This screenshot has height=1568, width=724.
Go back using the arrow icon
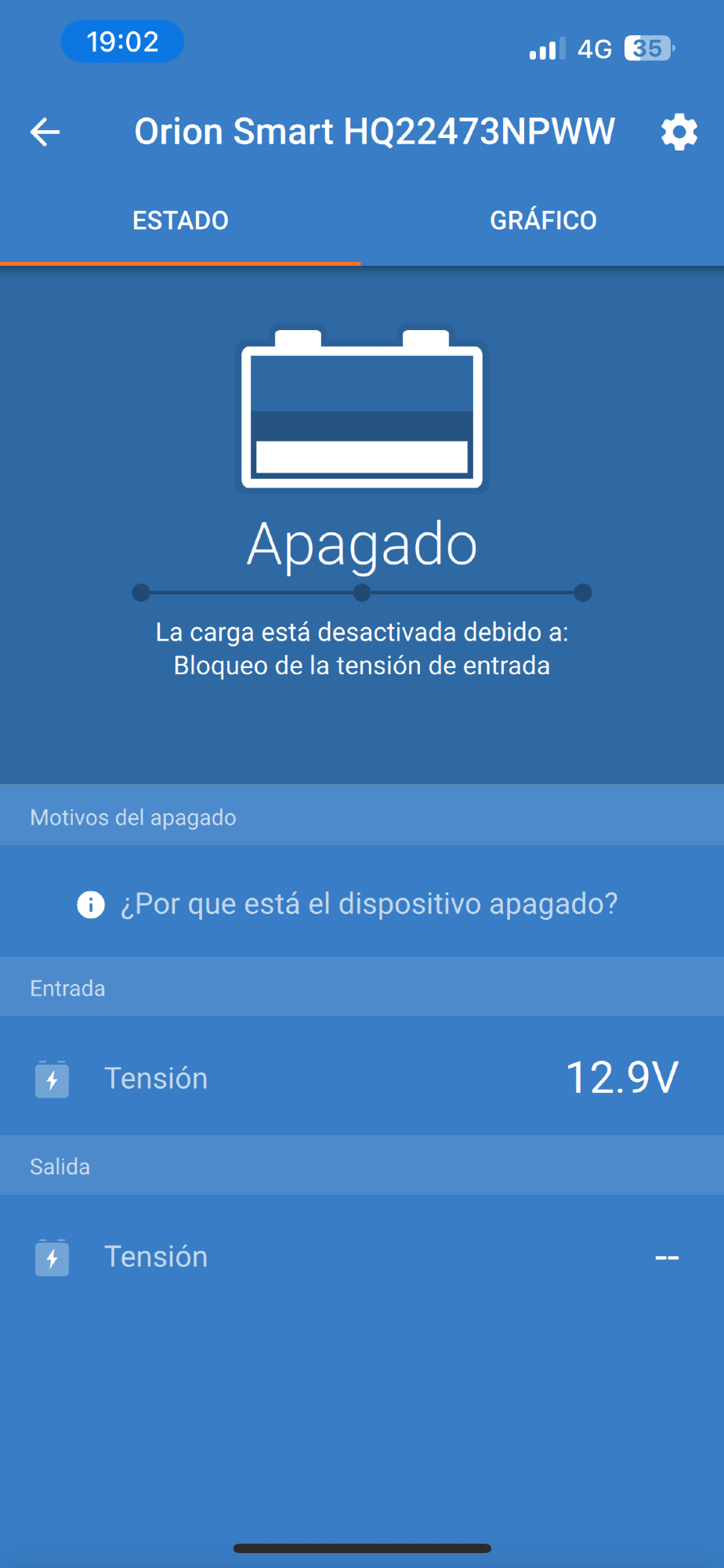[45, 132]
